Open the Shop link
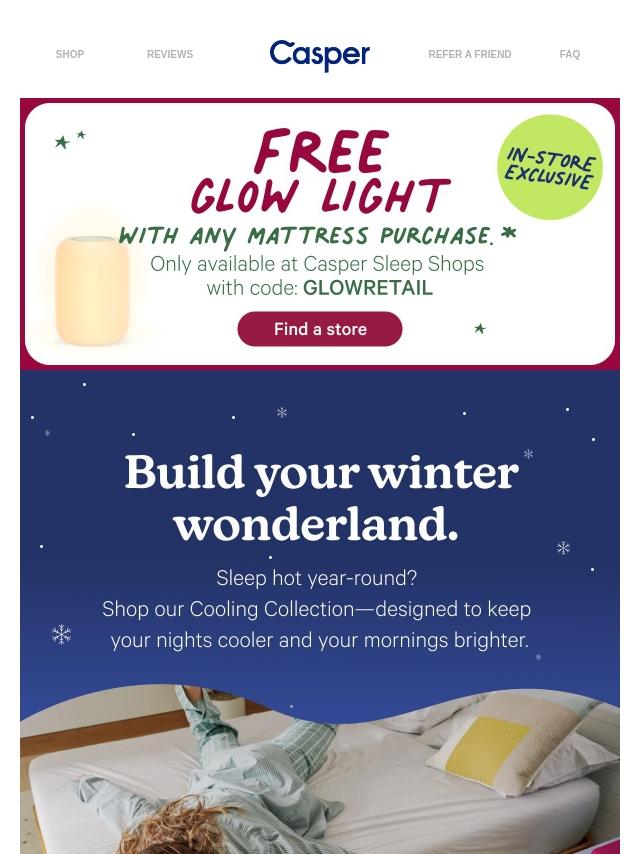 [70, 55]
